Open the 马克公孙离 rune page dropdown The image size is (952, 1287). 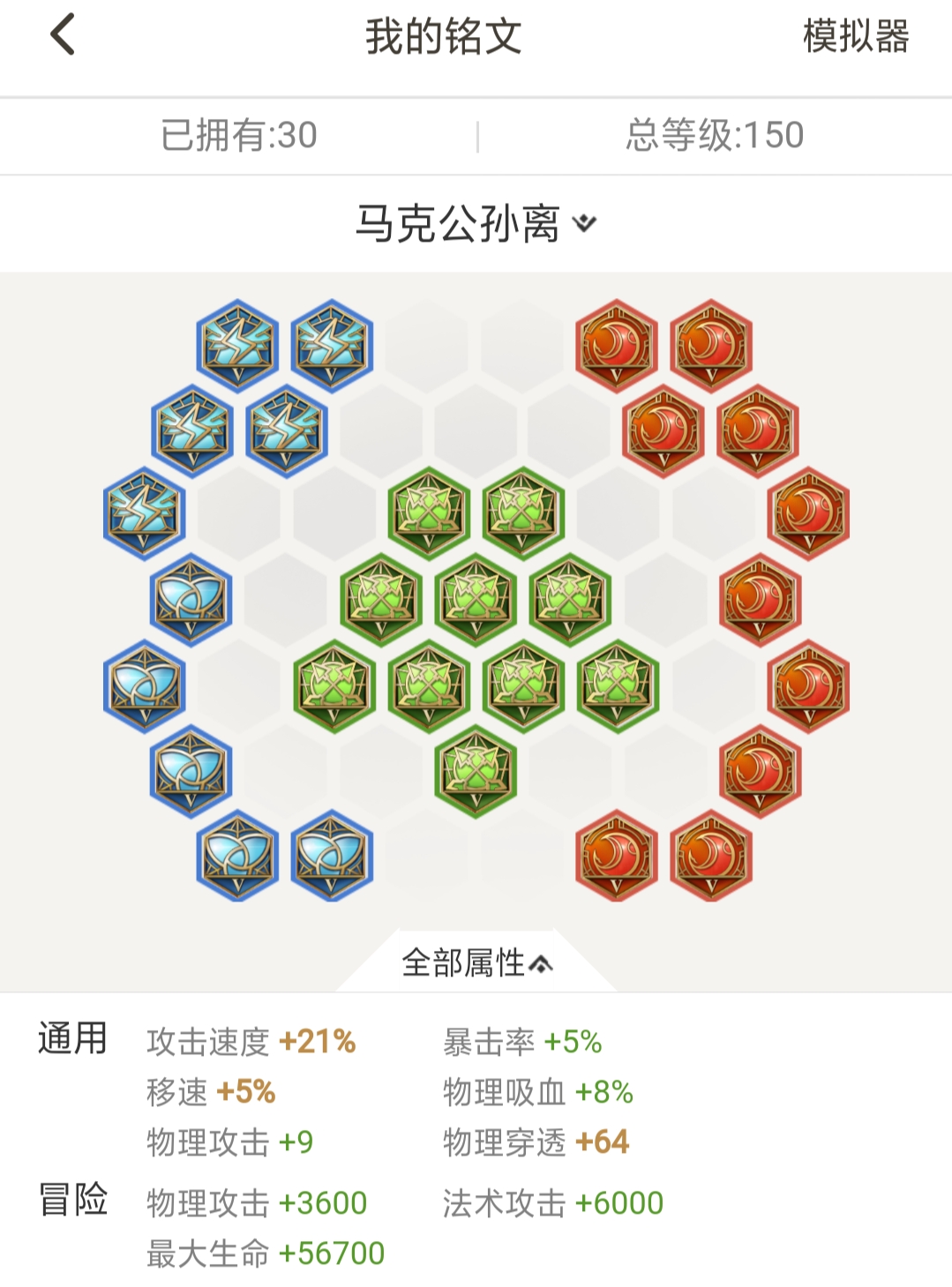click(x=476, y=223)
